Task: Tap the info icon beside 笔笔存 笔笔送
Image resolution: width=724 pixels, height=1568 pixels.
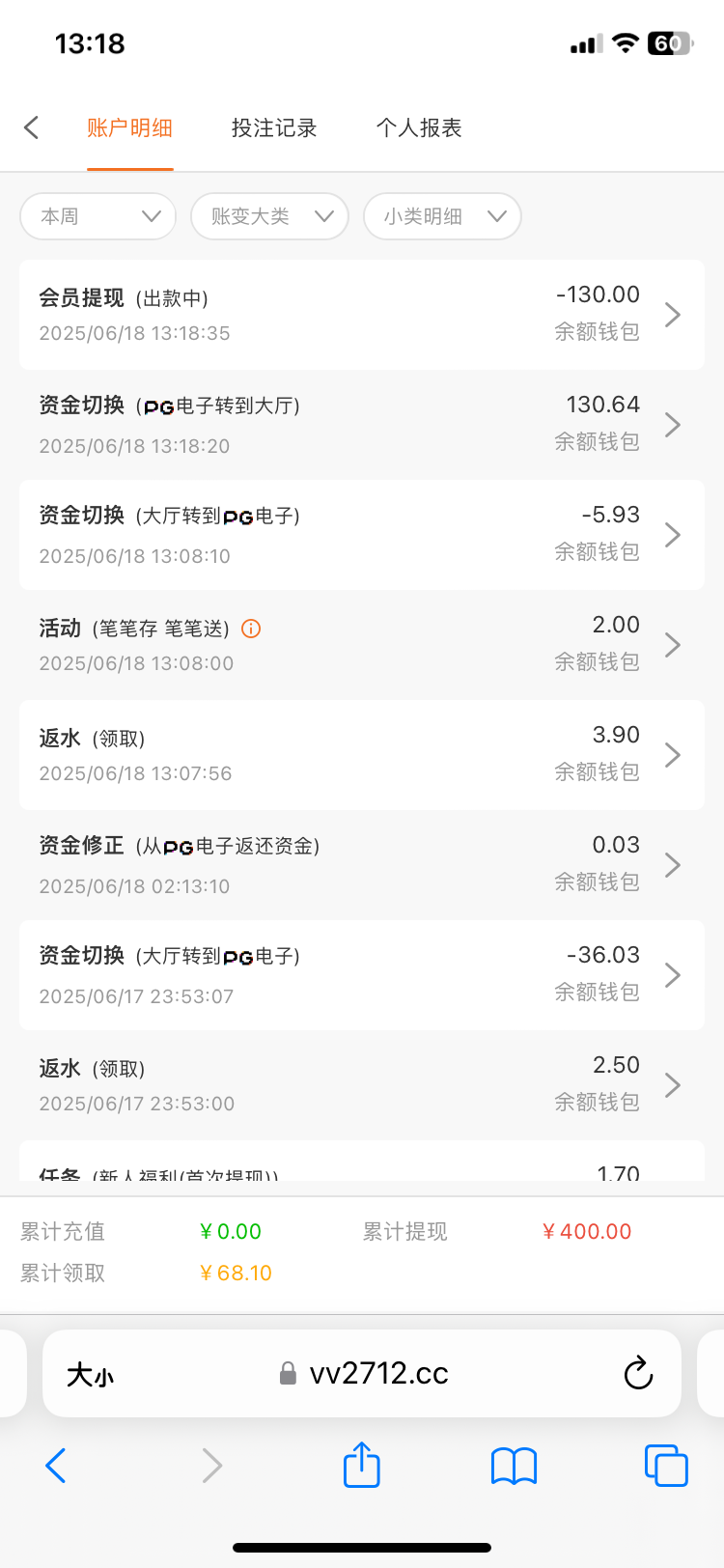Action: coord(251,629)
